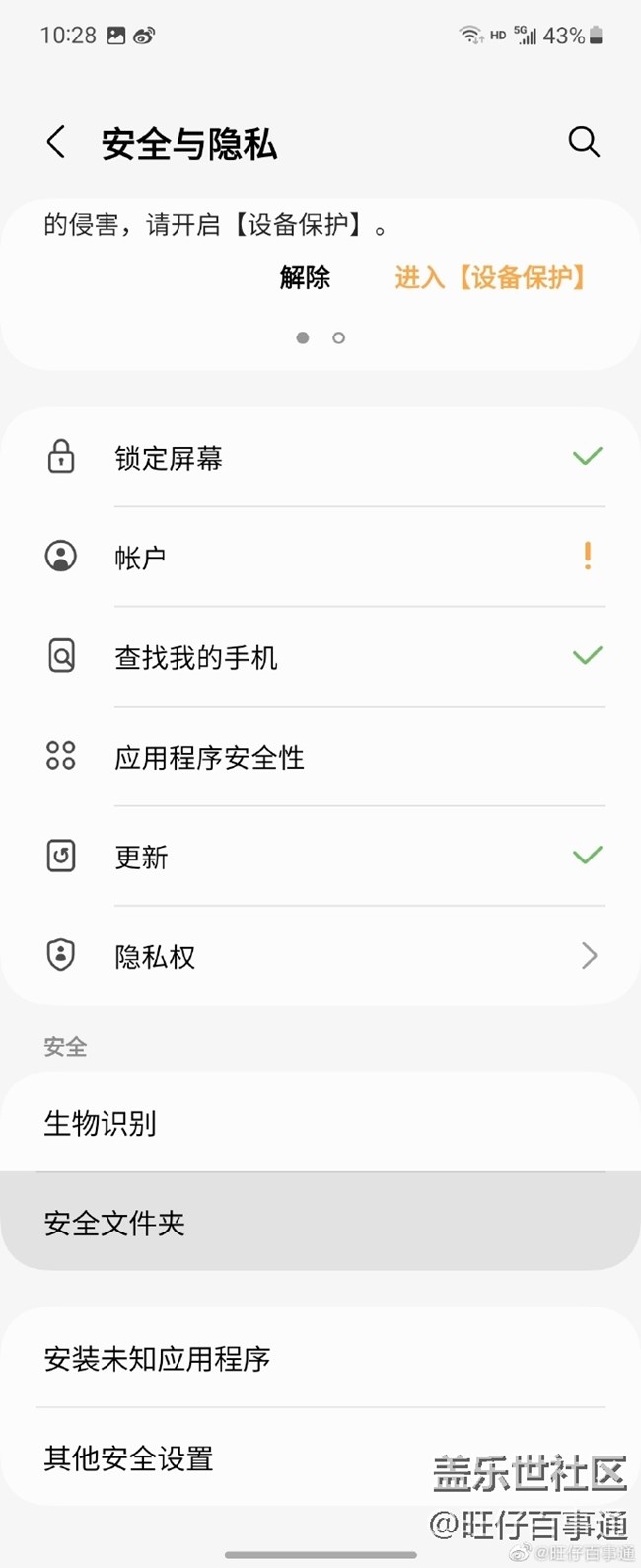Open 生物识别 settings
This screenshot has width=641, height=1568.
pos(320,1123)
